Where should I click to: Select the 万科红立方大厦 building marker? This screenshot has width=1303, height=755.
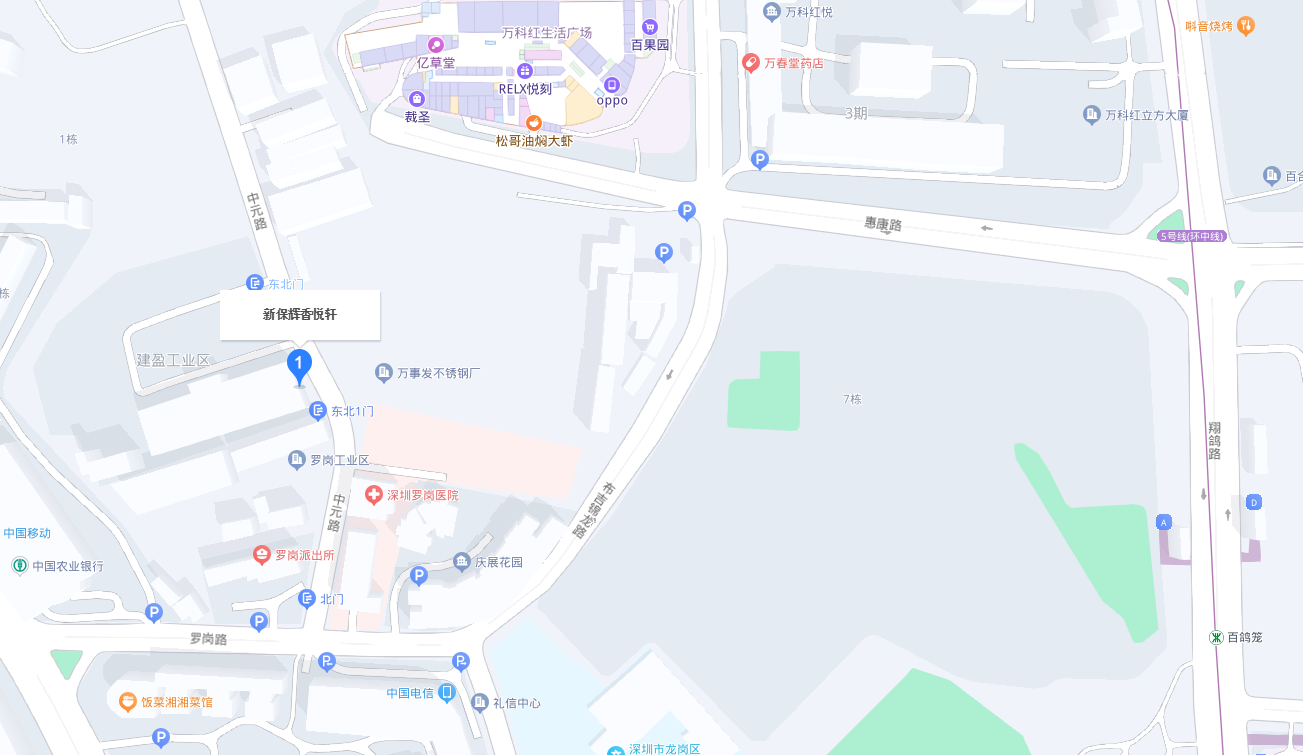tap(1092, 115)
